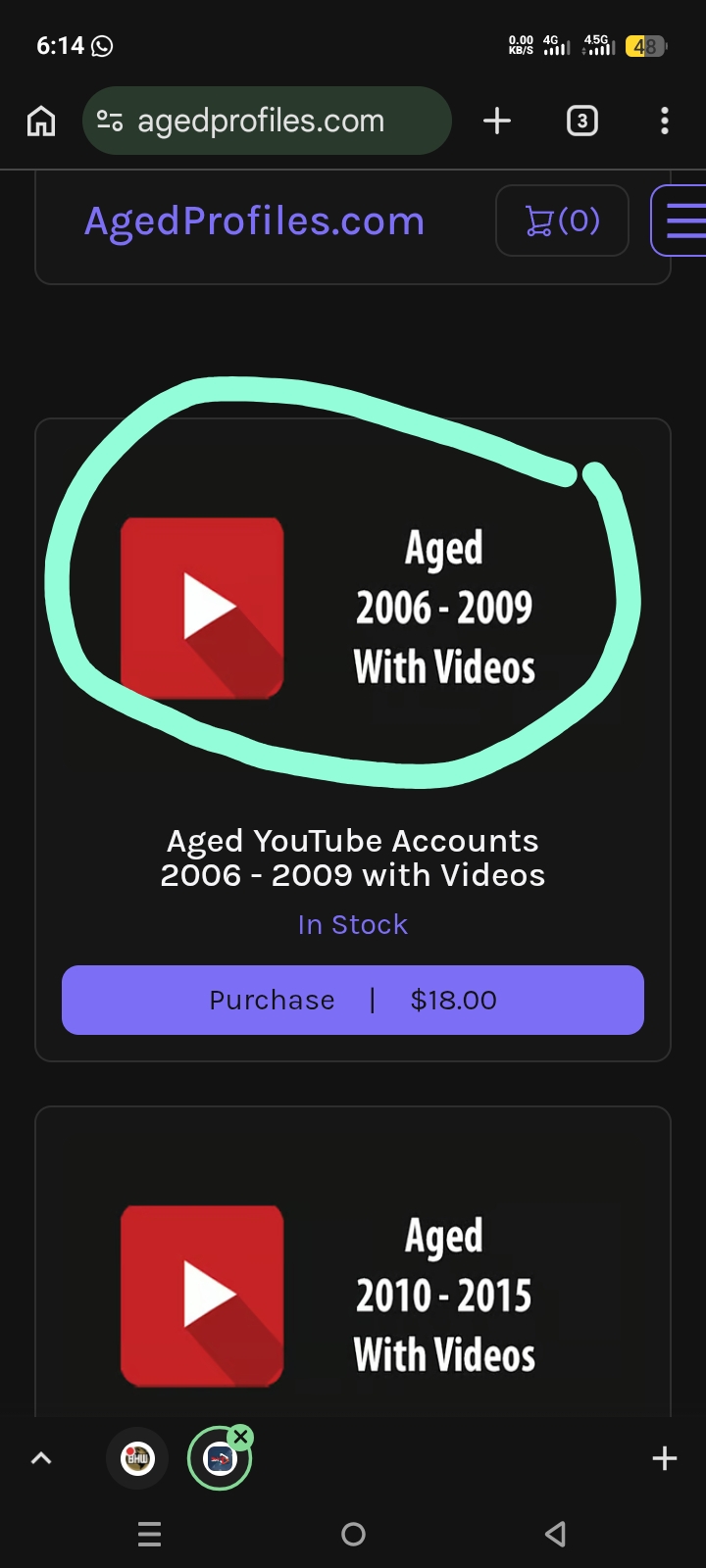Switch to the BHW tab in the bottom strip
The height and width of the screenshot is (1568, 706).
click(x=137, y=1458)
